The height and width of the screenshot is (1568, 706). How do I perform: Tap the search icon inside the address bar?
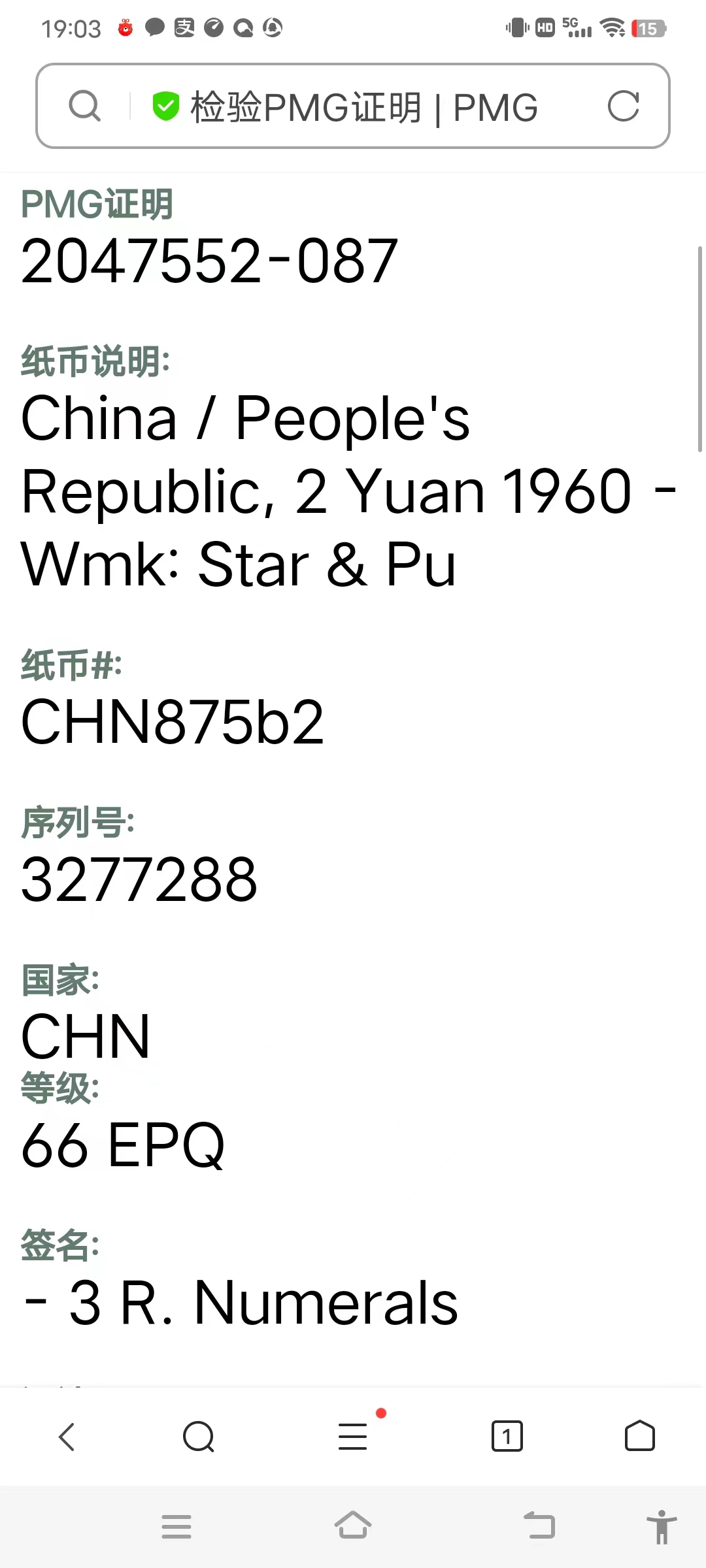click(x=85, y=106)
